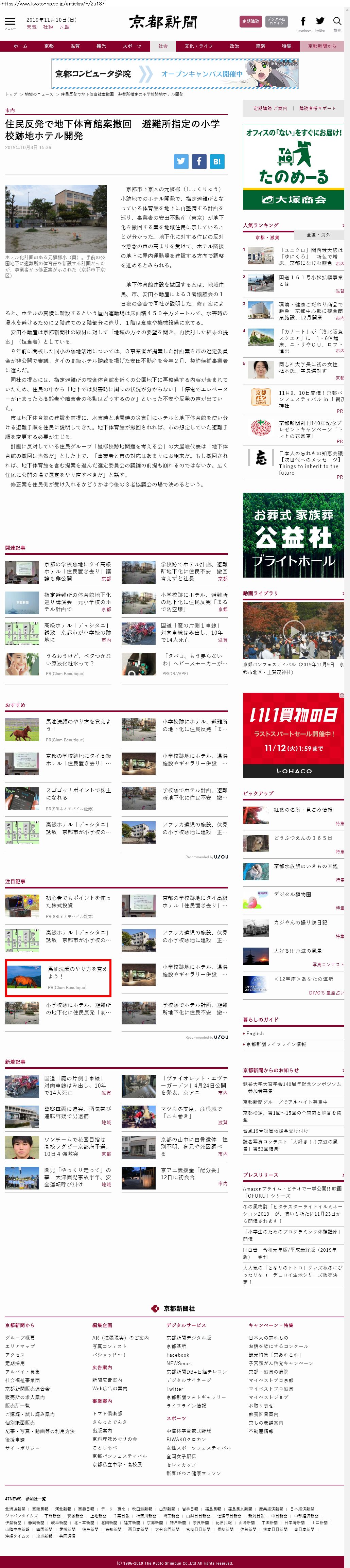Open the 経済 section tab
The width and height of the screenshot is (350, 1568).
tap(260, 46)
